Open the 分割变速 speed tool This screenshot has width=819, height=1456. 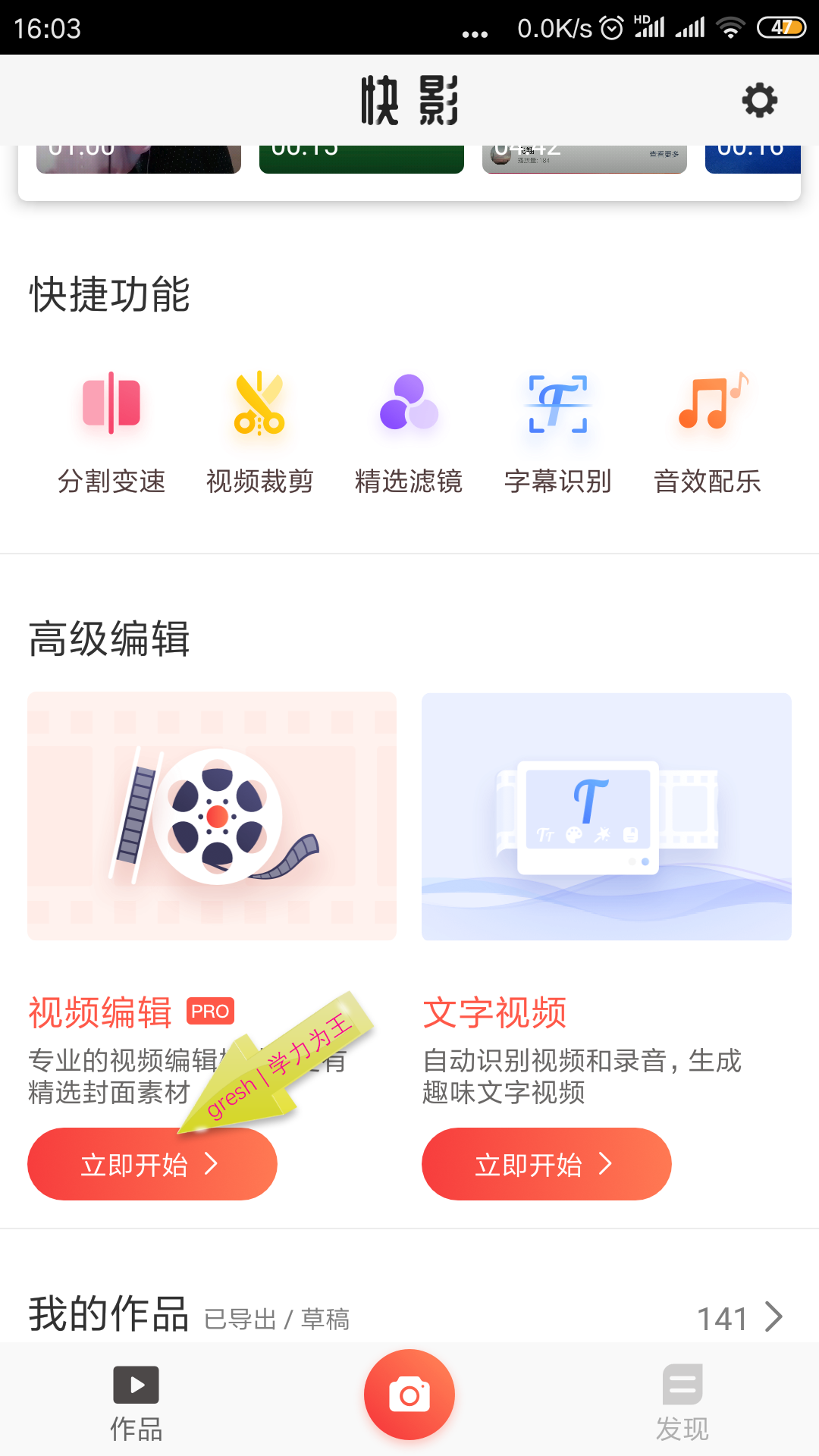tap(112, 428)
